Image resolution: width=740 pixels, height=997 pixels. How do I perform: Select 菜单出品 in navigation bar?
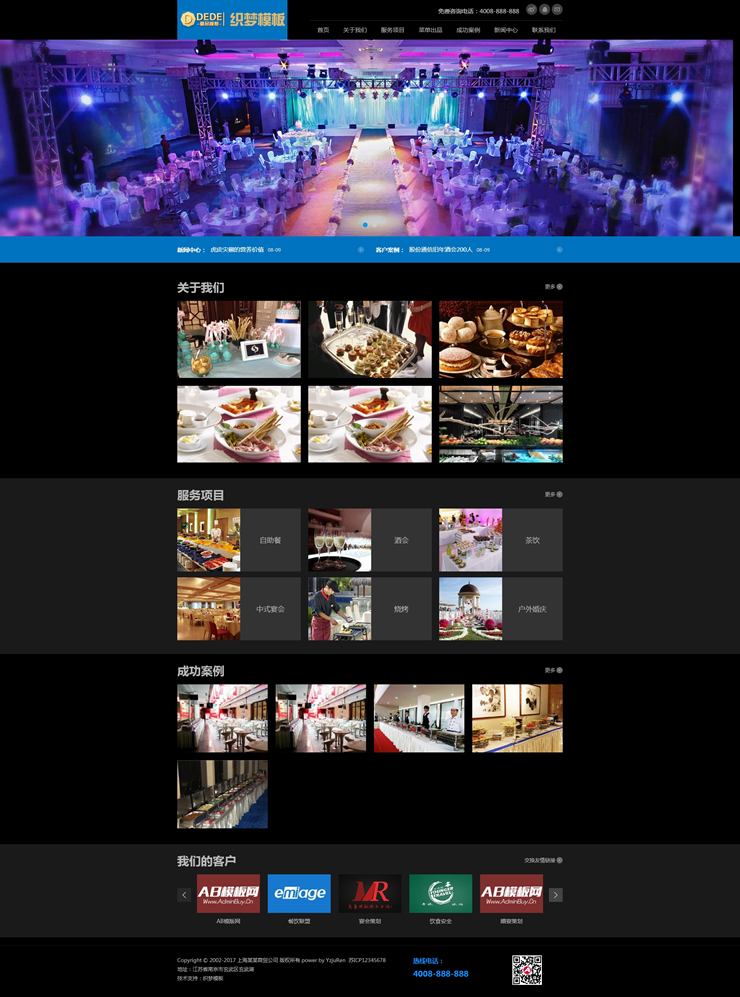point(430,30)
